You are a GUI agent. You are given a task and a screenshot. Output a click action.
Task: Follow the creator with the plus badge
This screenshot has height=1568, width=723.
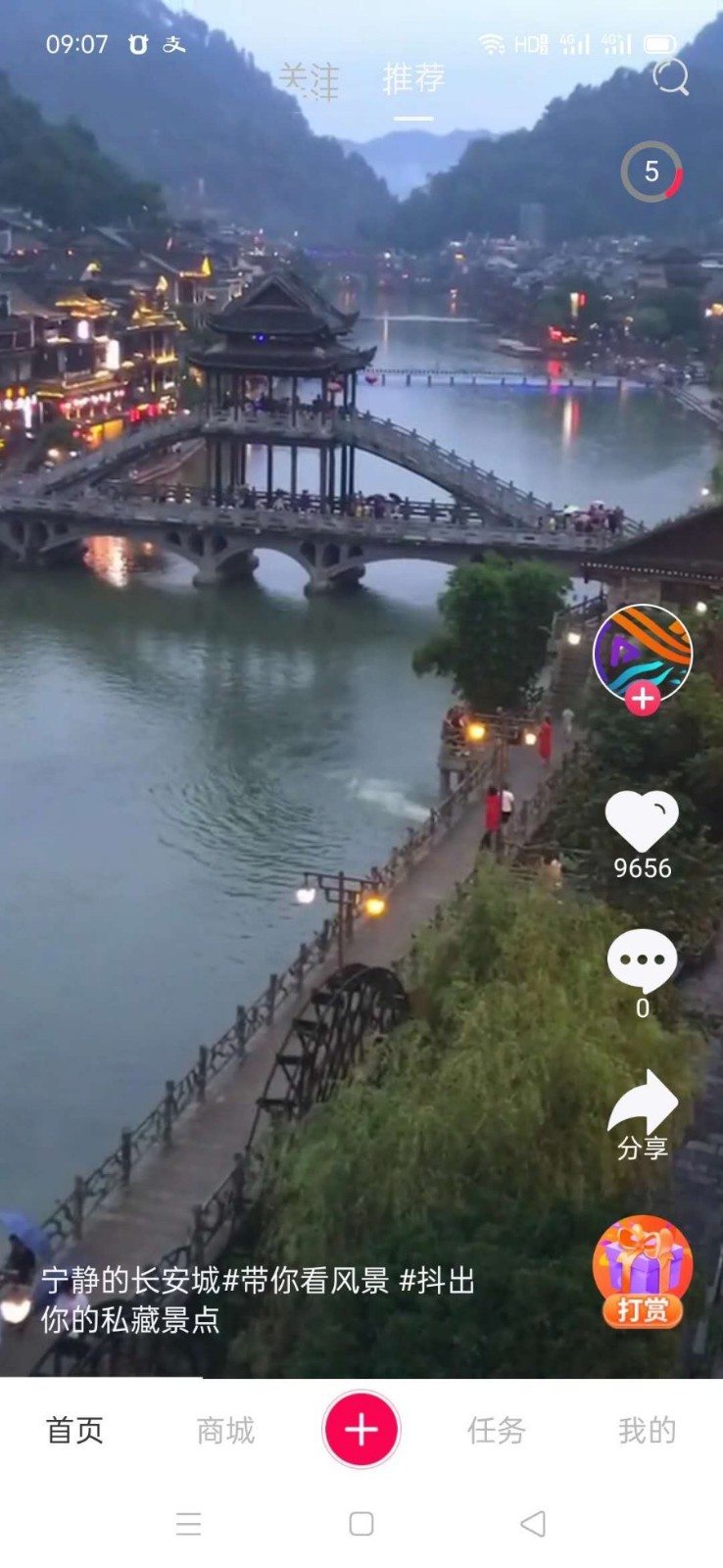coord(643,700)
